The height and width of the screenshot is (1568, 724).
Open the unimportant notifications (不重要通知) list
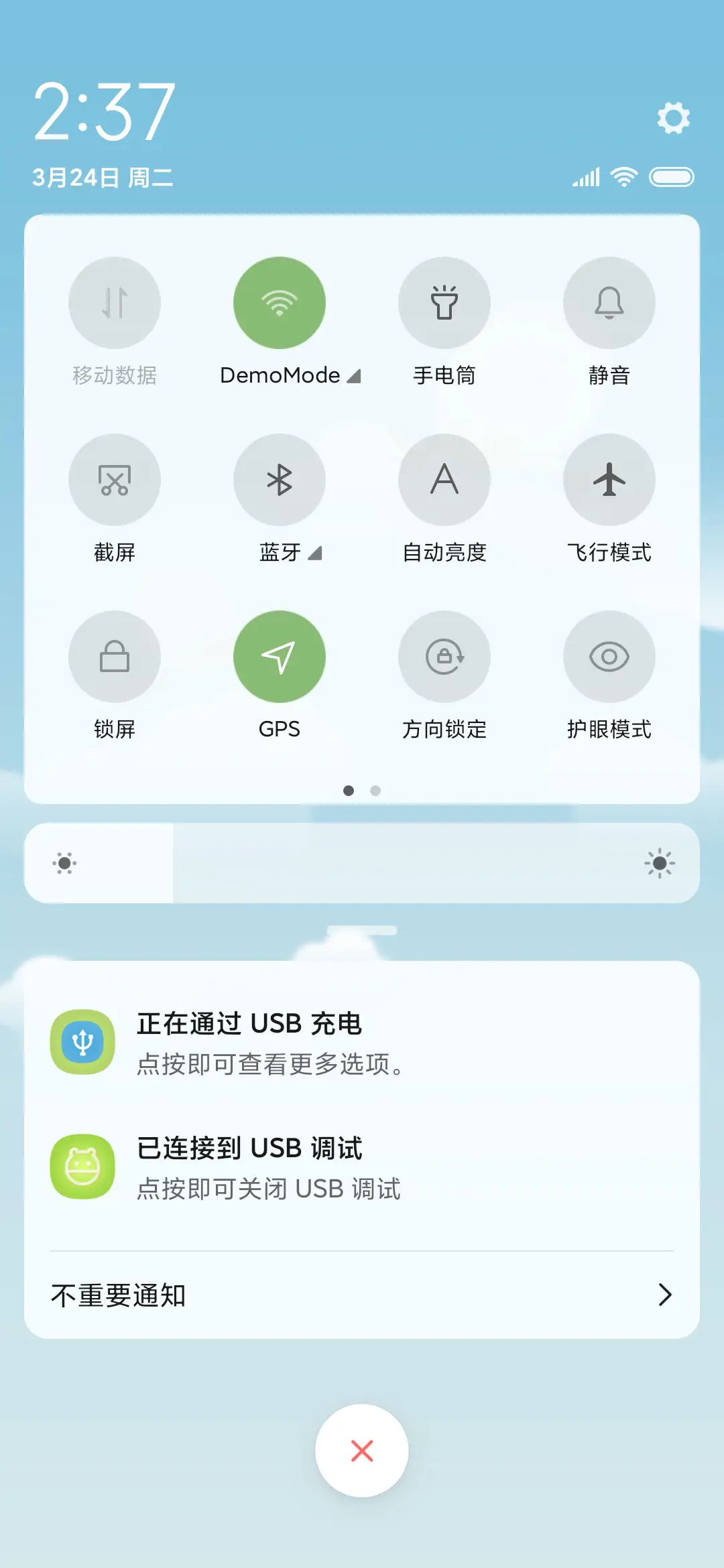[362, 1295]
